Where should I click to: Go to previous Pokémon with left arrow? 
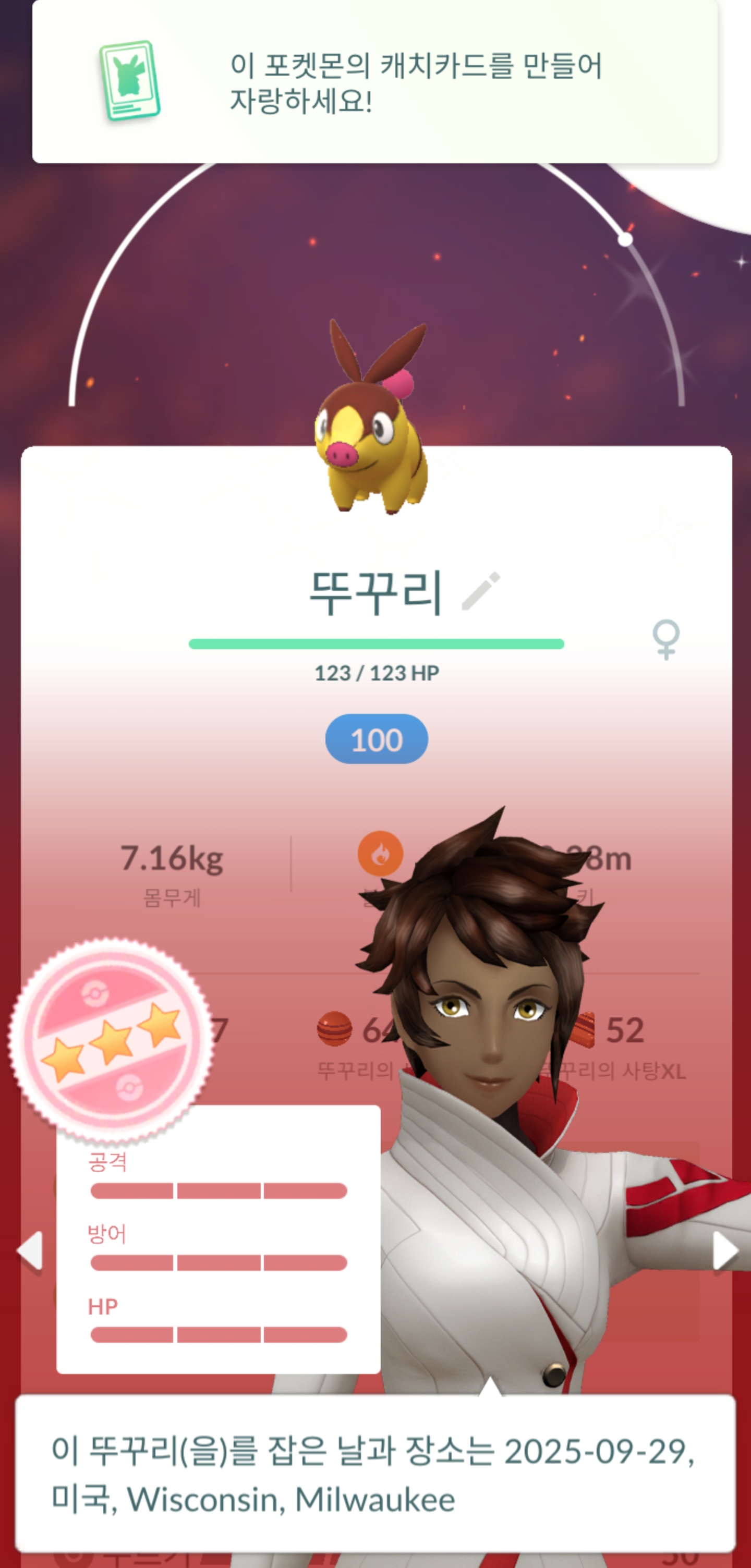tap(30, 1251)
